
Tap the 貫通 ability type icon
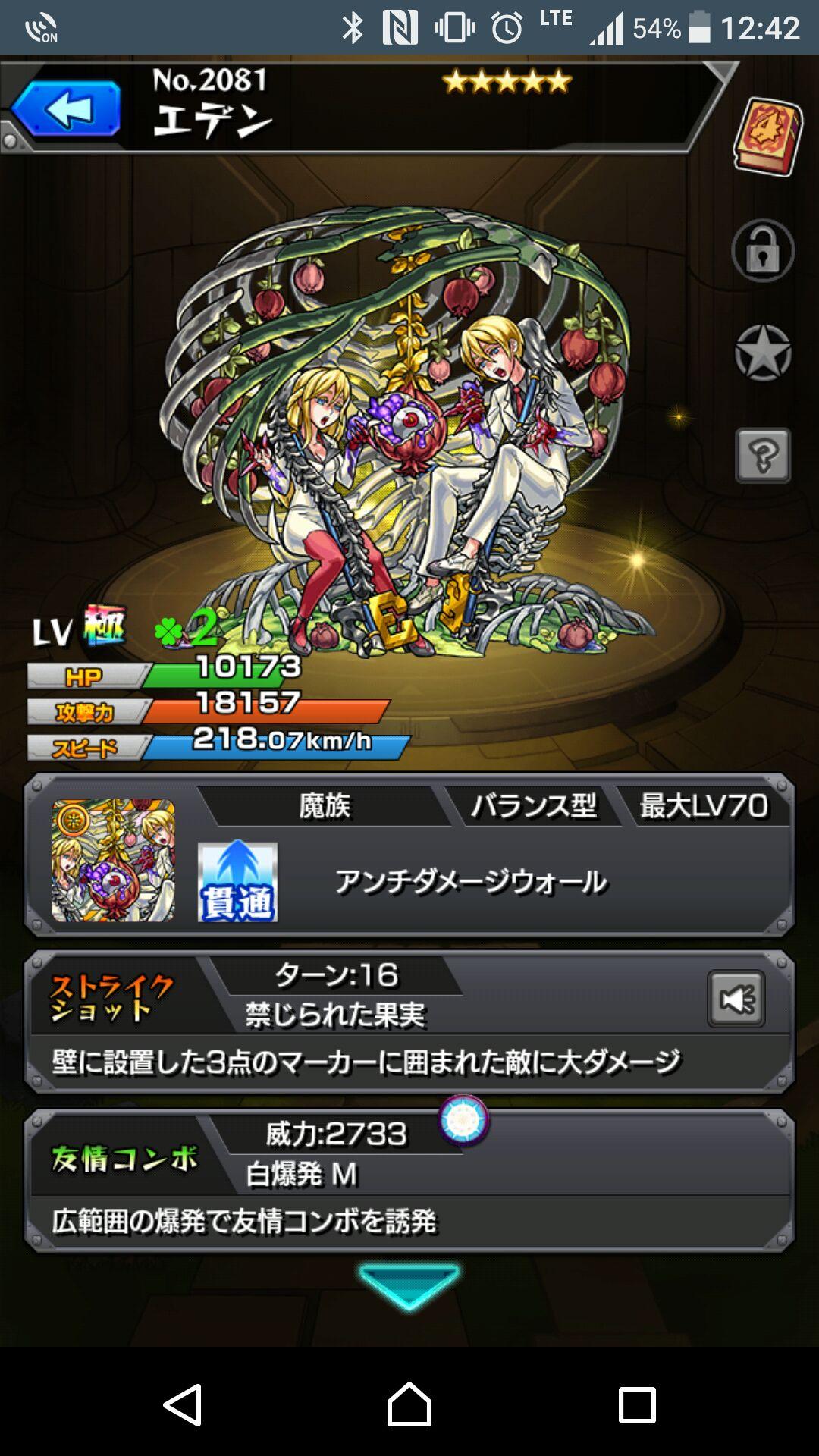pyautogui.click(x=237, y=882)
